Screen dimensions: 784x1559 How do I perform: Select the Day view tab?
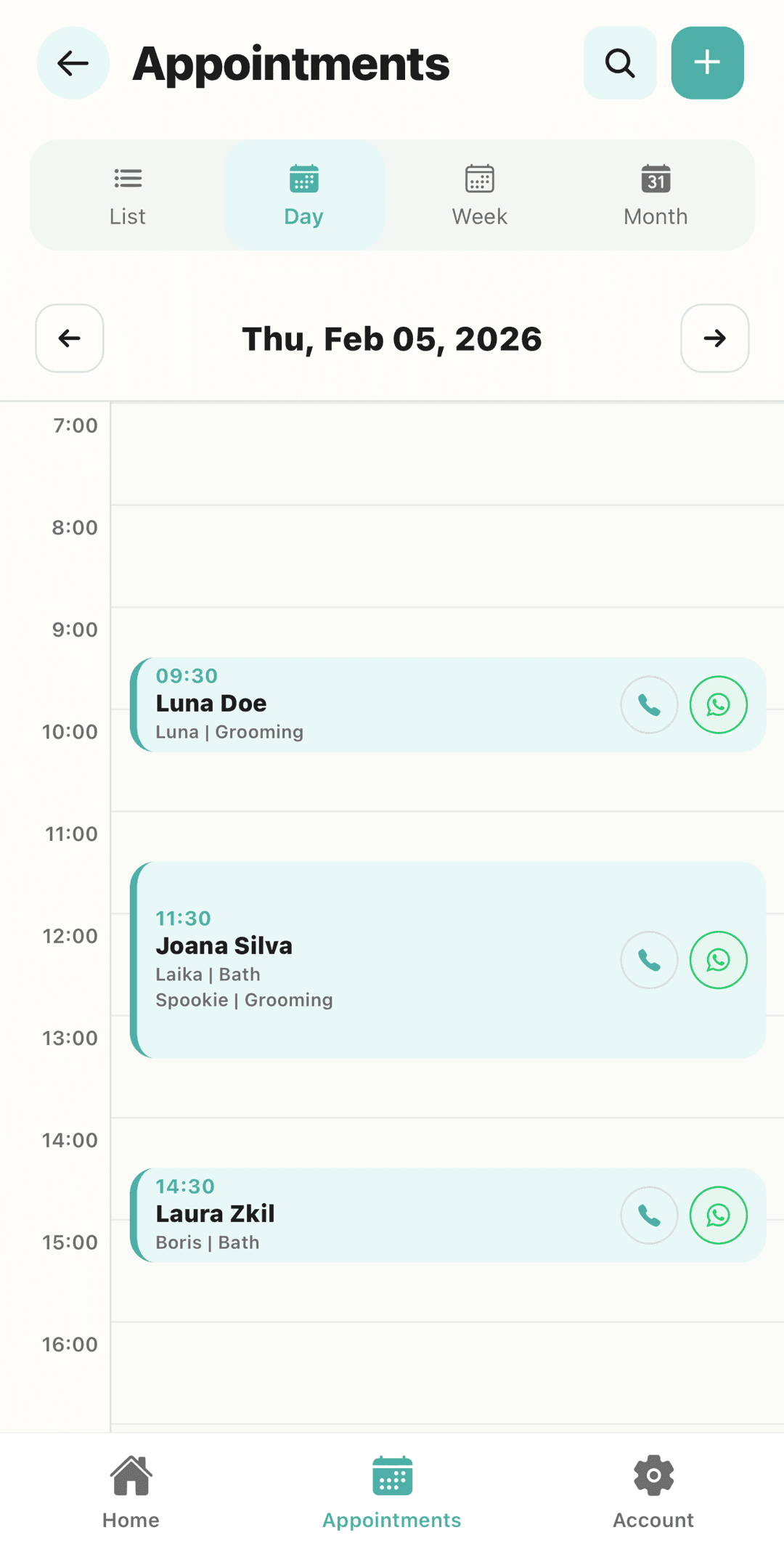[x=303, y=195]
